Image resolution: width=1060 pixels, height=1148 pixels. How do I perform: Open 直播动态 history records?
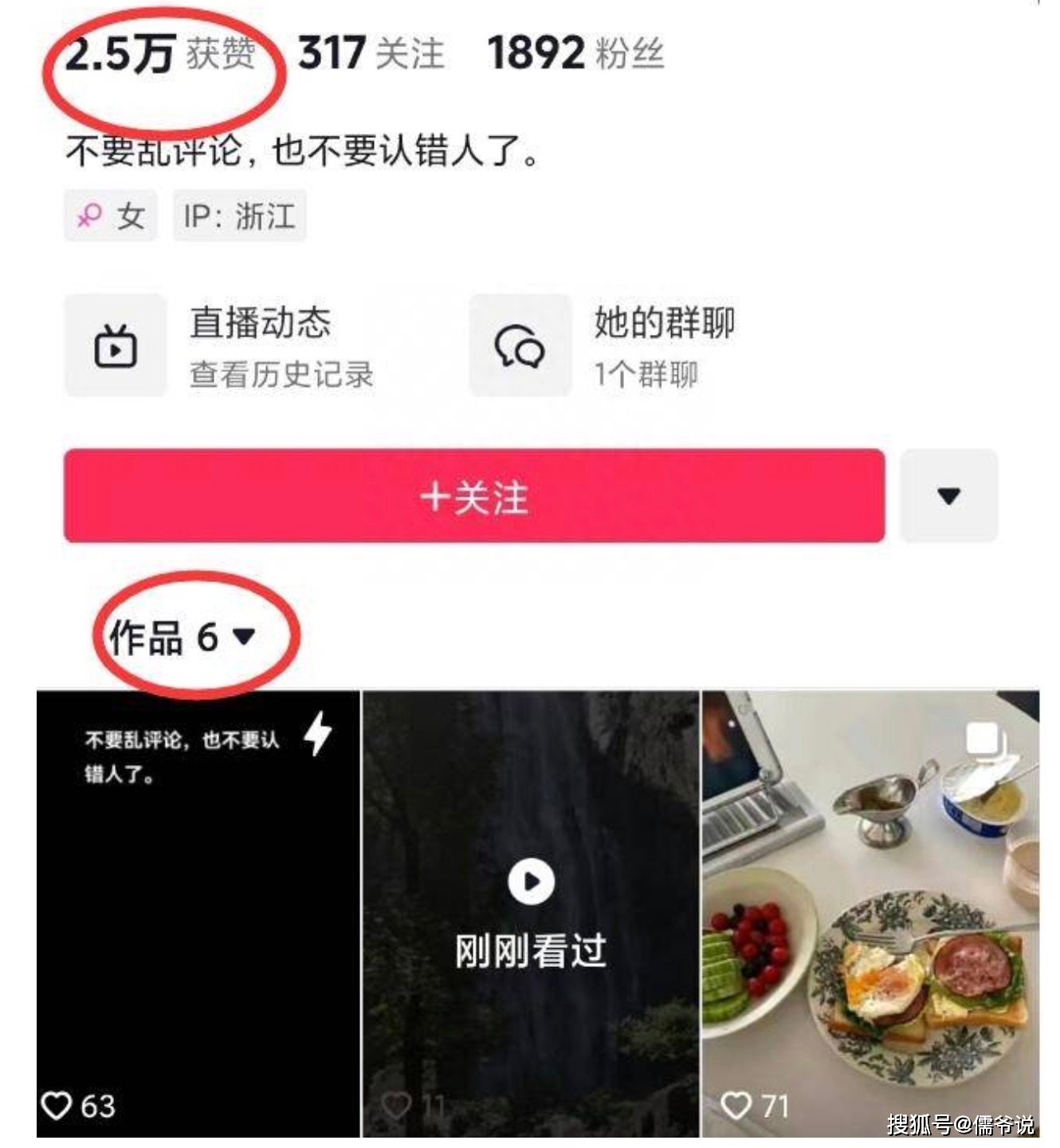click(x=239, y=346)
